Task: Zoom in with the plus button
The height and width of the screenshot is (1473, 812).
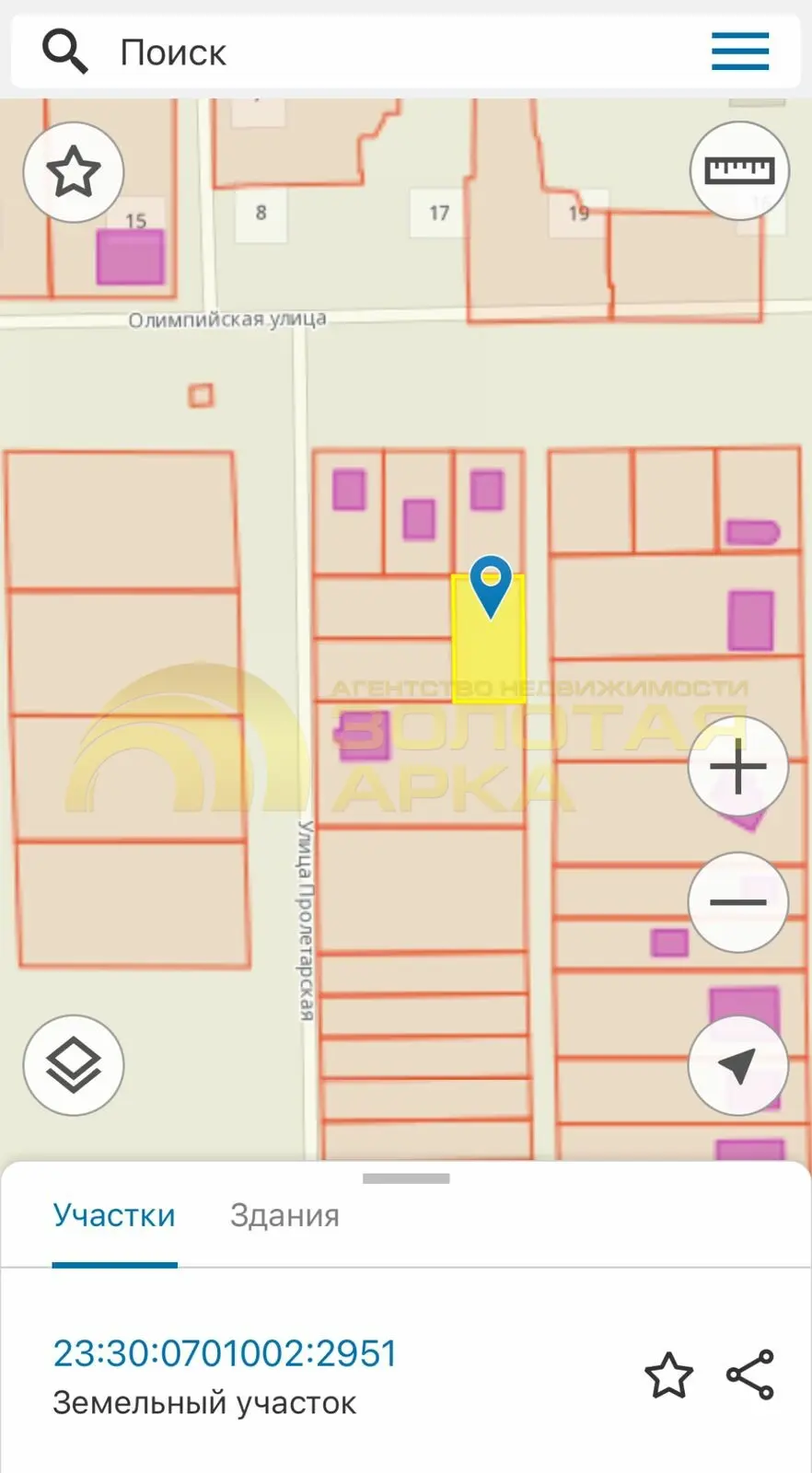Action: coord(738,766)
